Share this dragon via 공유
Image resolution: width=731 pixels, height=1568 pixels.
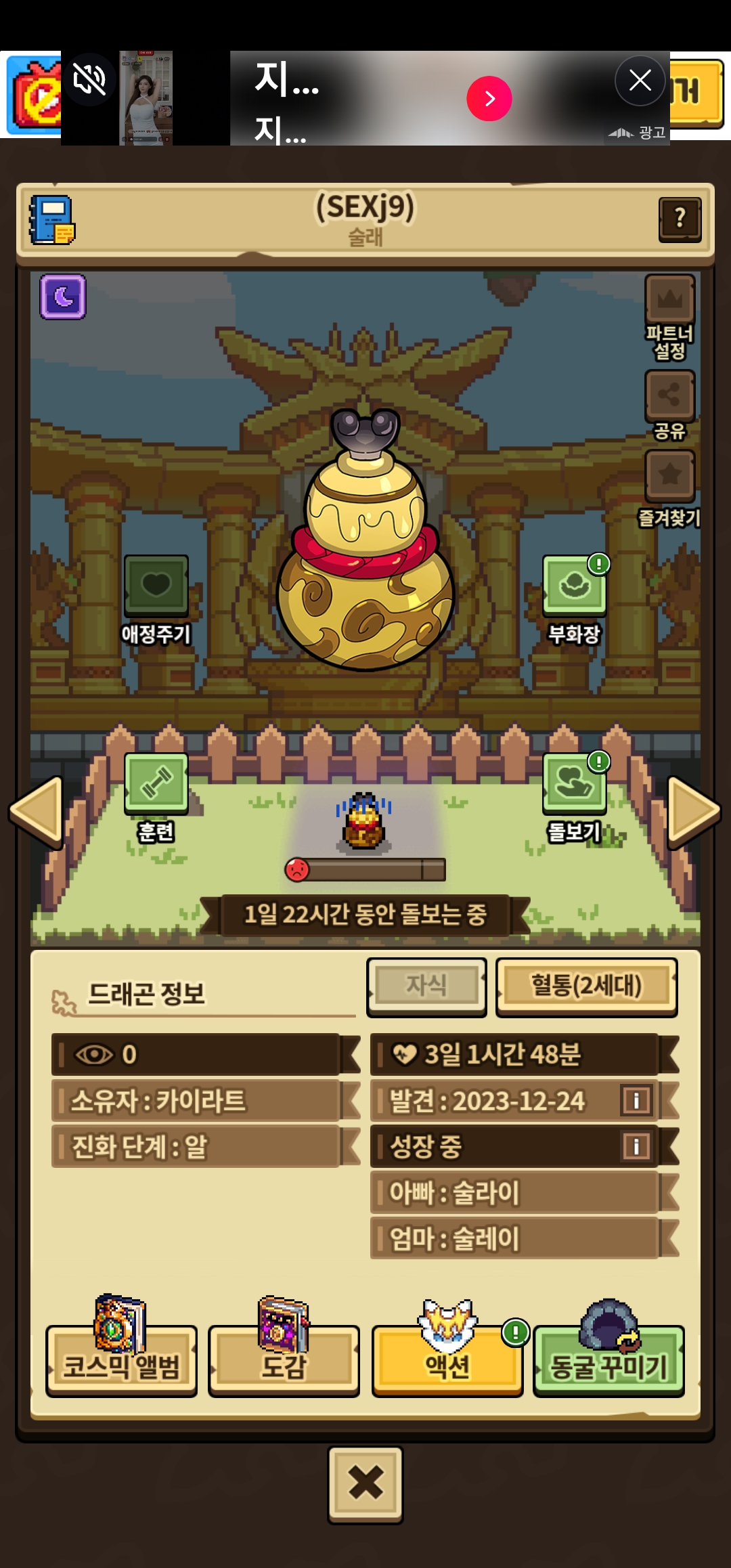pyautogui.click(x=669, y=395)
